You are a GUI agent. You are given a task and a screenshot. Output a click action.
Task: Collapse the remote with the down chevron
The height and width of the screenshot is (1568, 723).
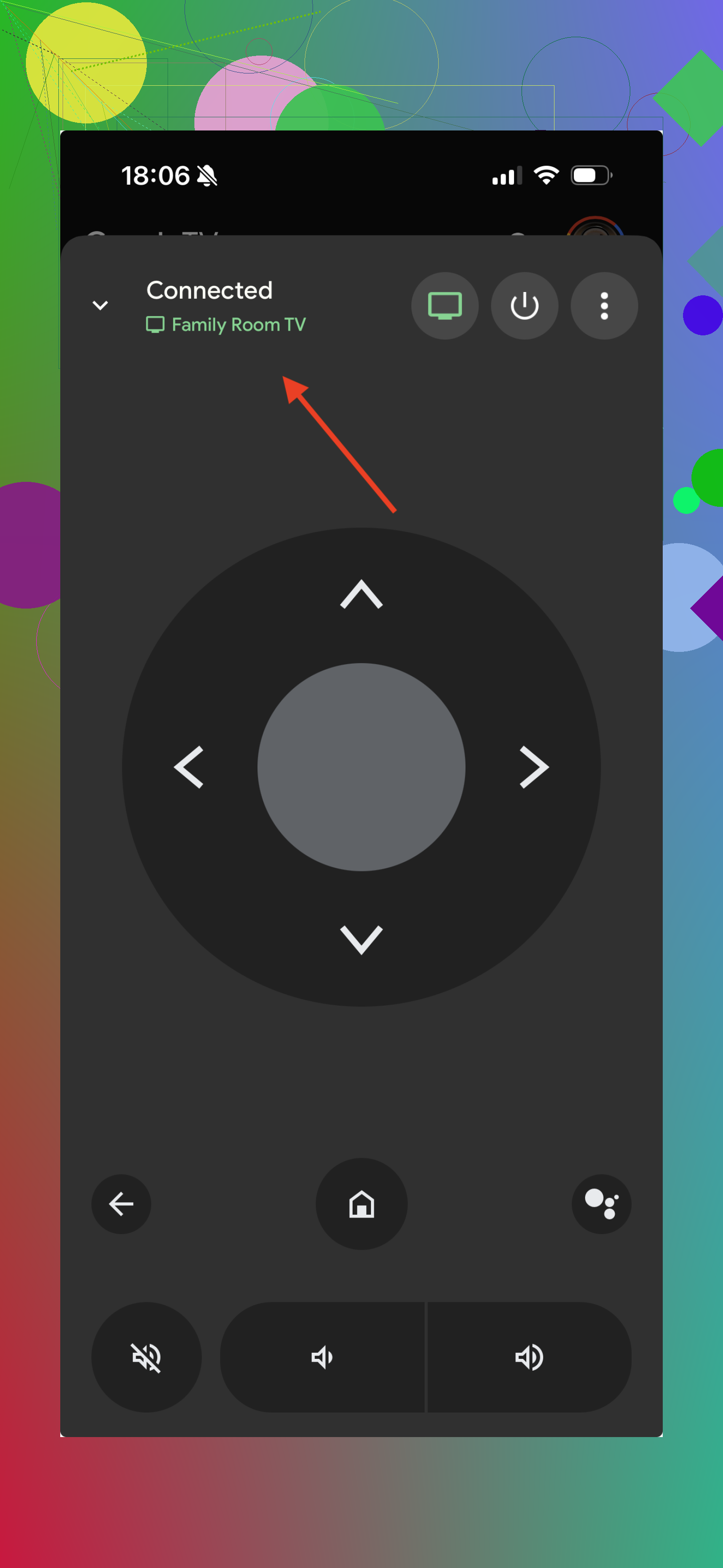click(100, 306)
